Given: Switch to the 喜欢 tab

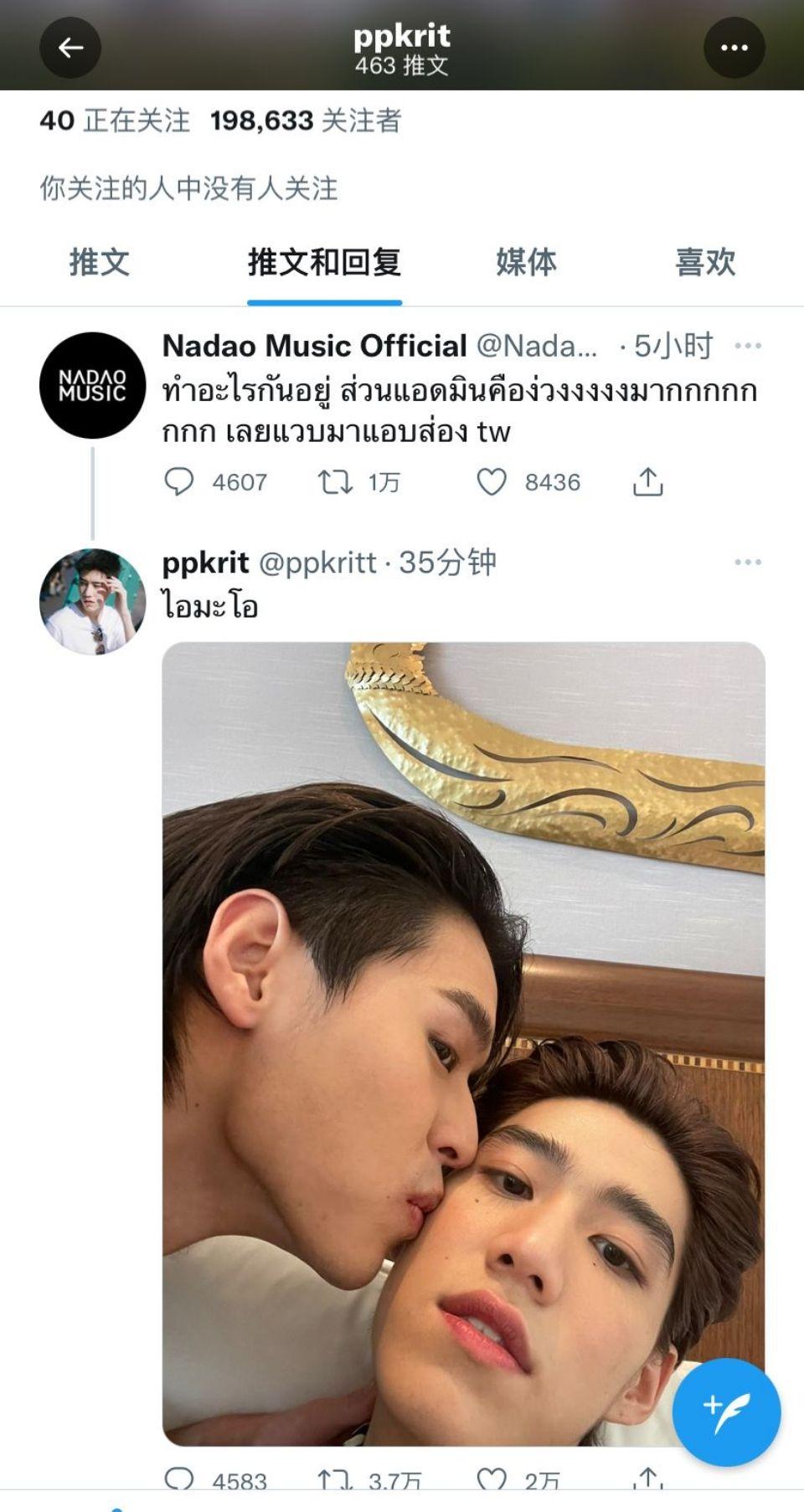Looking at the screenshot, I should tap(705, 263).
